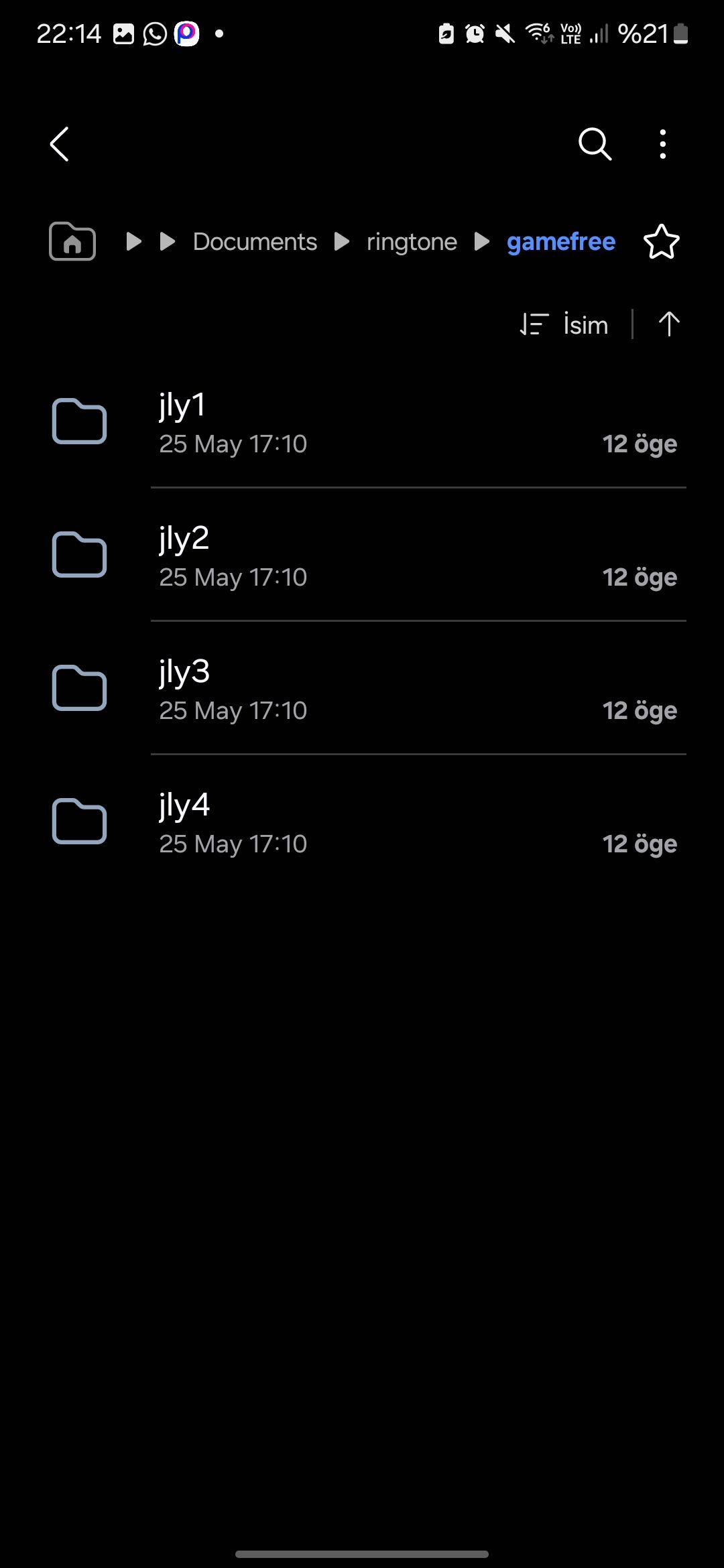The width and height of the screenshot is (724, 1568).
Task: Open the three-dot overflow menu
Action: (662, 144)
